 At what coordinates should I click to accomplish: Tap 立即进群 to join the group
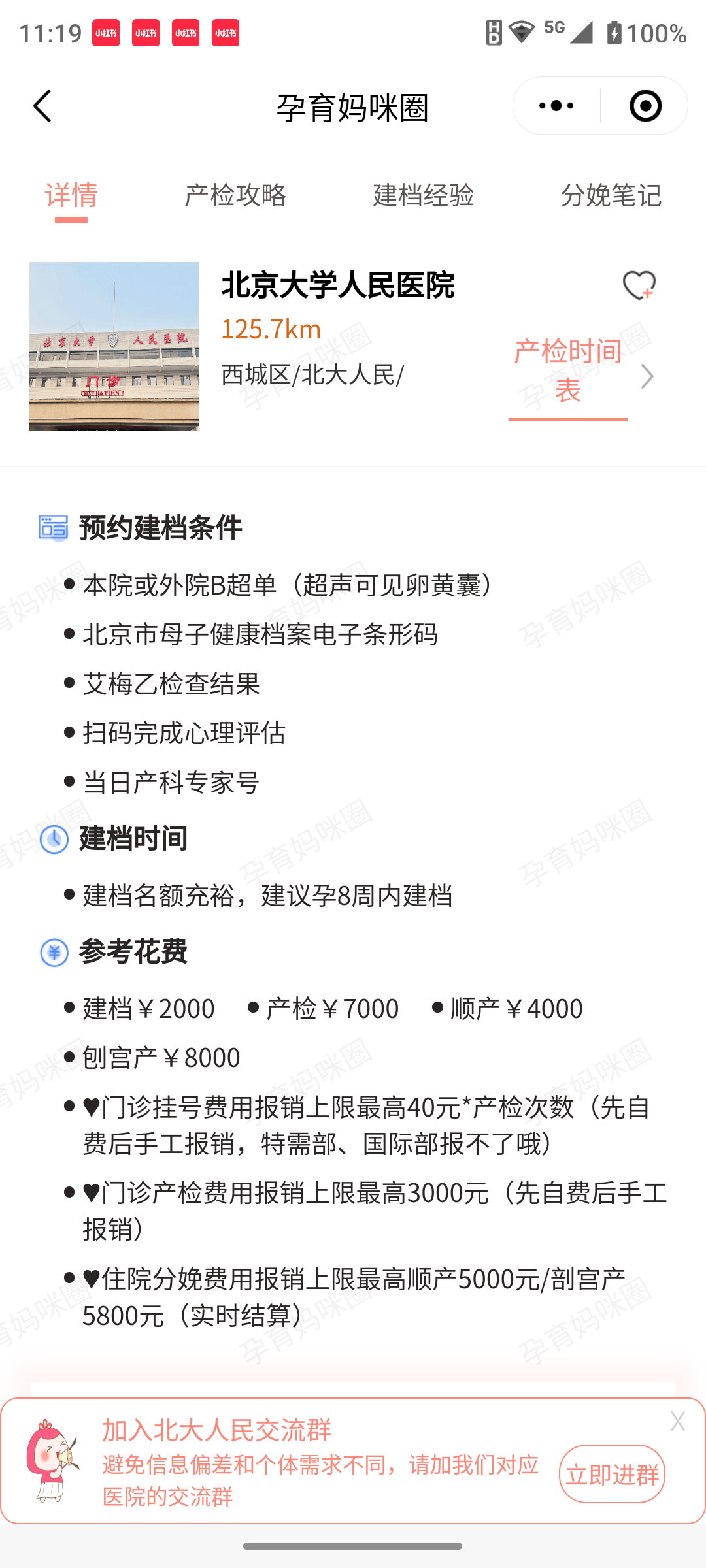(x=612, y=1474)
